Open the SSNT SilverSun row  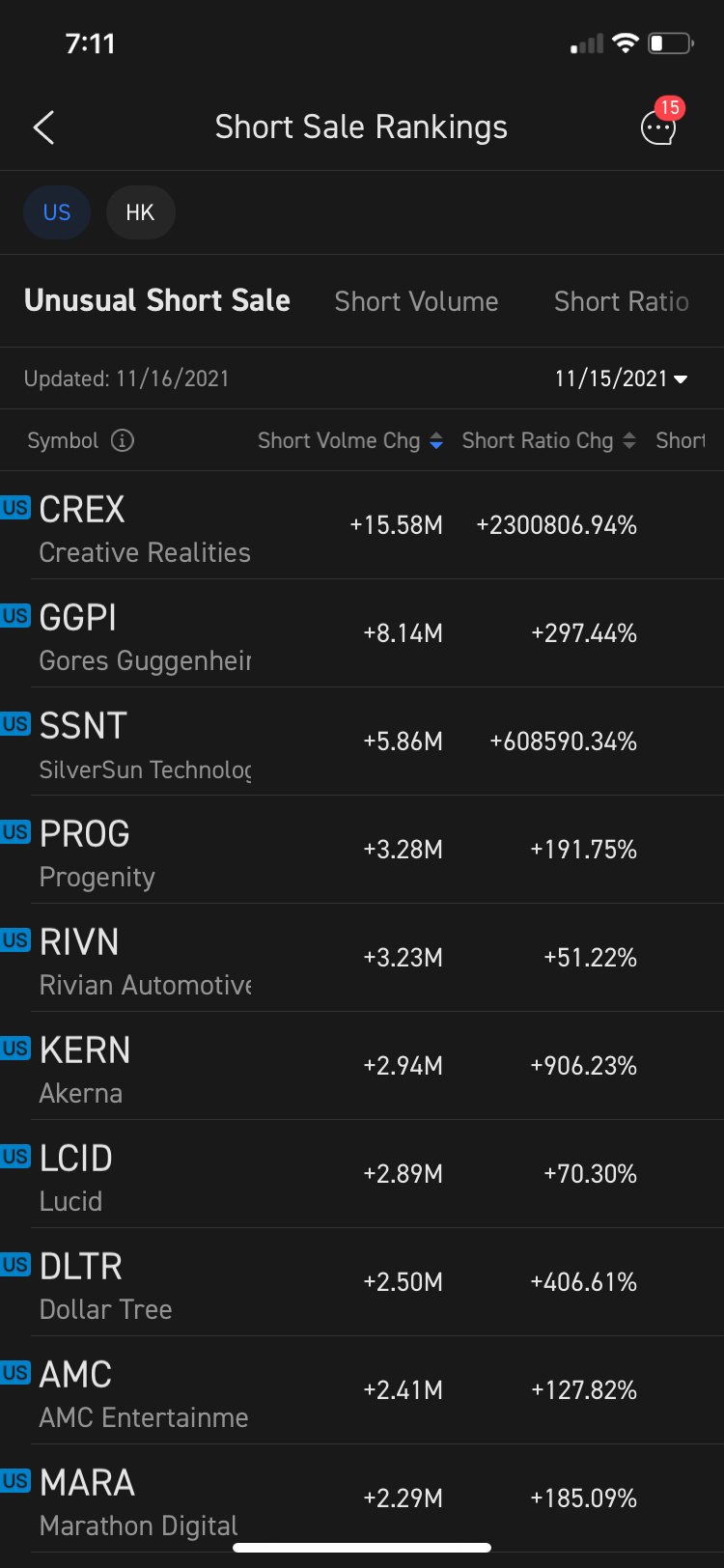[x=362, y=742]
